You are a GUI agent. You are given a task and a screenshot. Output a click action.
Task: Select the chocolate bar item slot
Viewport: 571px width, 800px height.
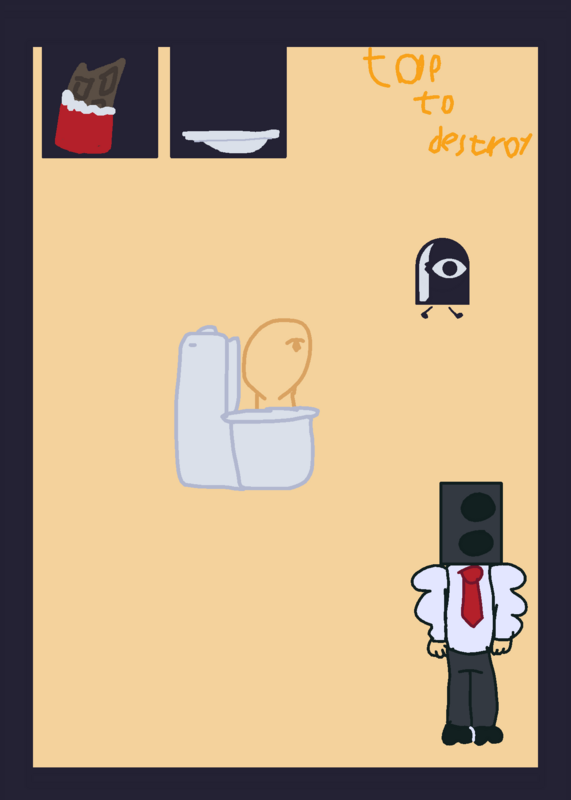coord(100,102)
